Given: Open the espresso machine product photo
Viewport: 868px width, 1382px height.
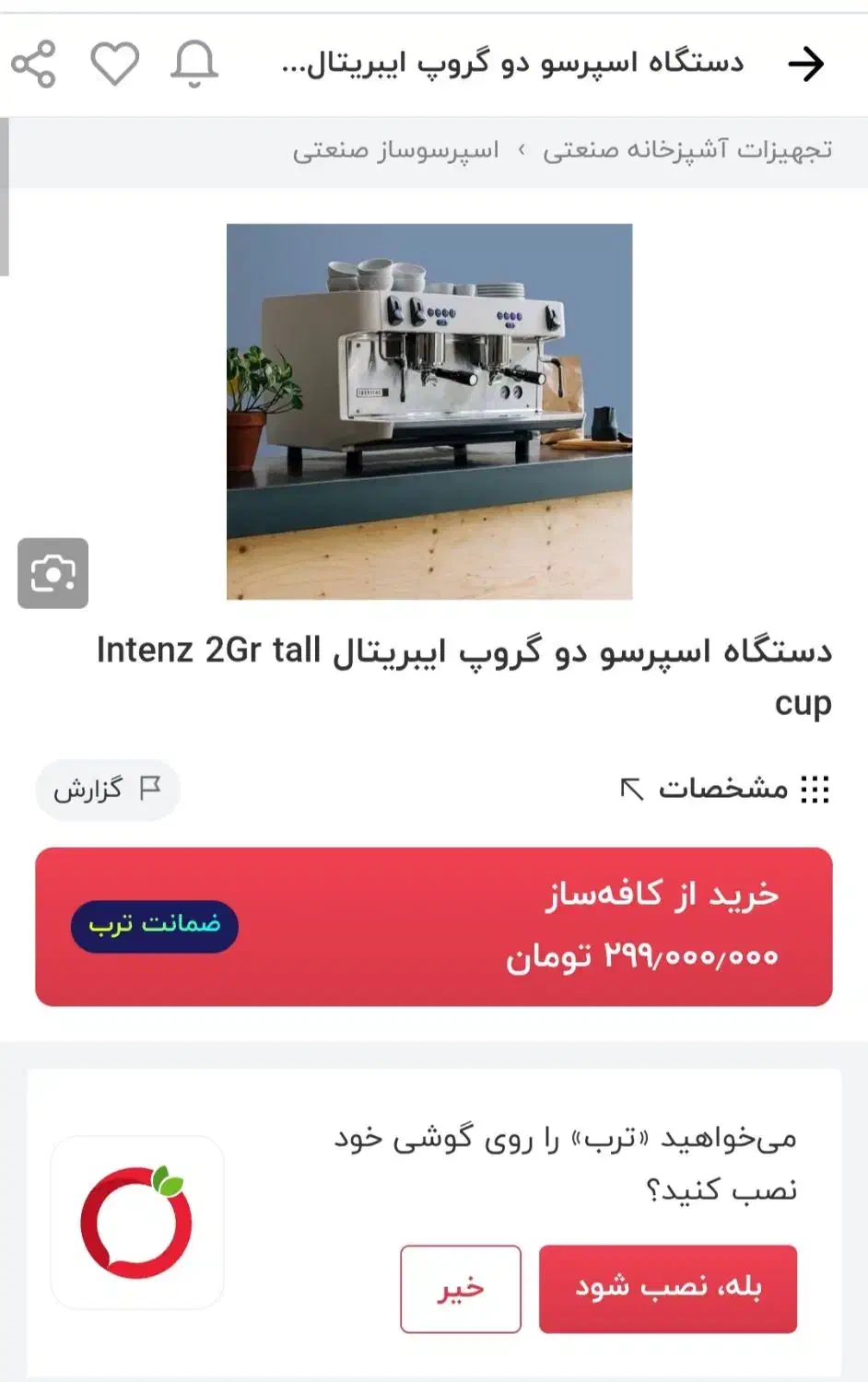Looking at the screenshot, I should click(429, 411).
